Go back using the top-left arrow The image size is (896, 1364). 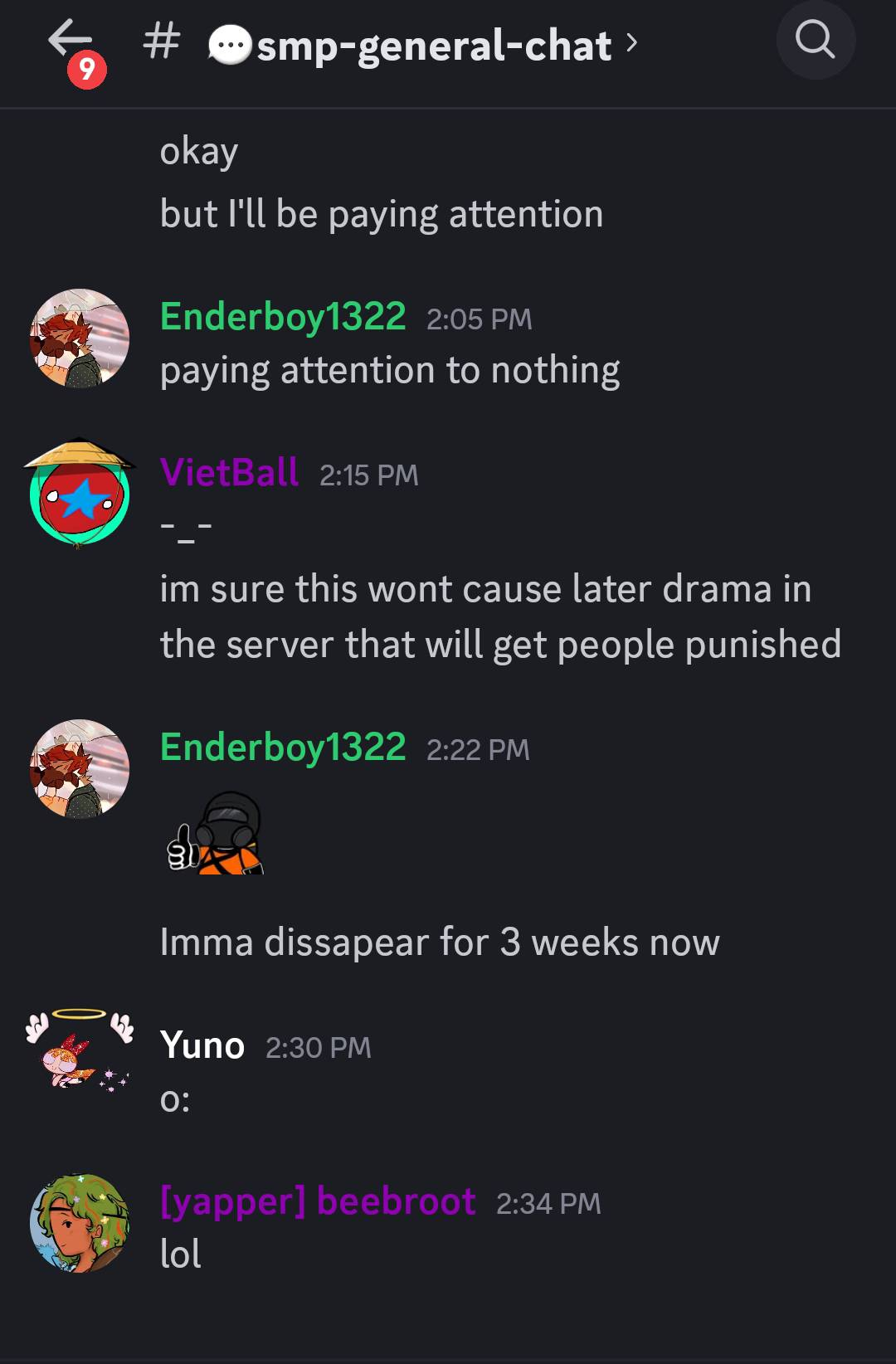tap(70, 40)
